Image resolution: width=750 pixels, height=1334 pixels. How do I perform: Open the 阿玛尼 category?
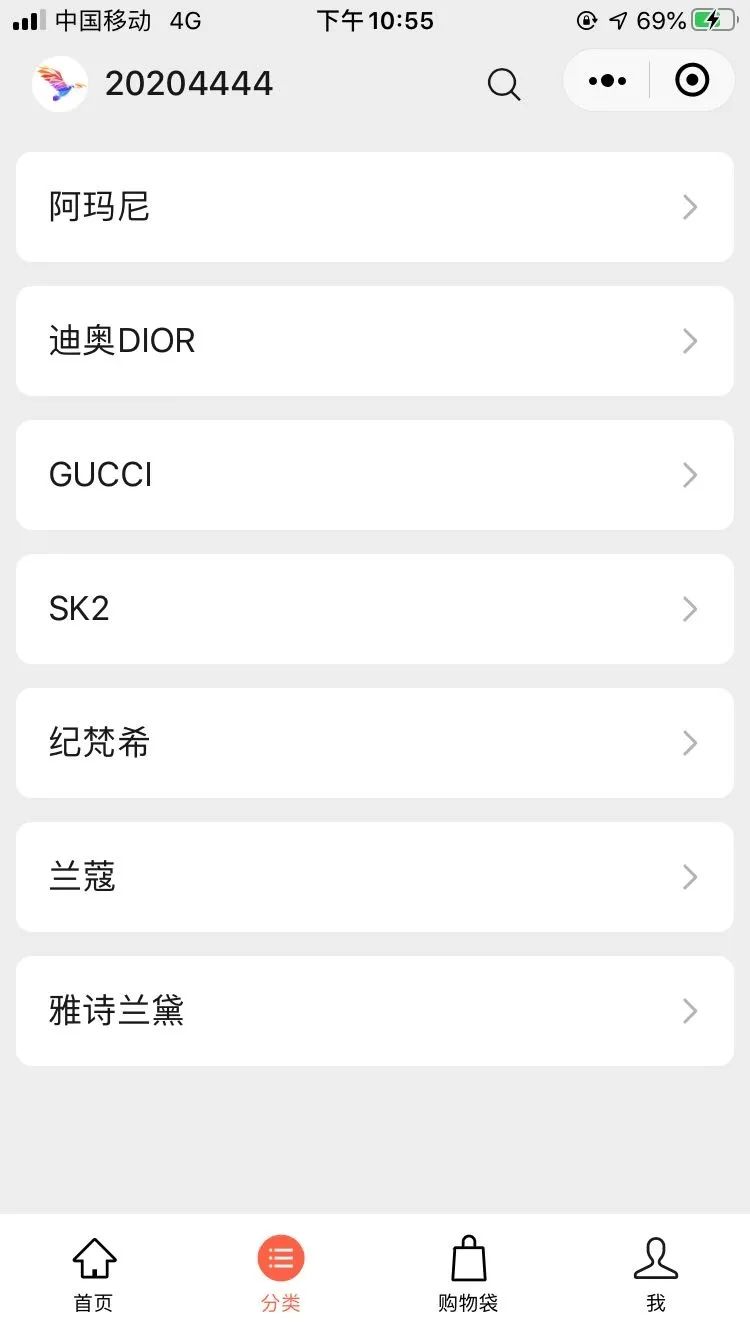pyautogui.click(x=375, y=207)
